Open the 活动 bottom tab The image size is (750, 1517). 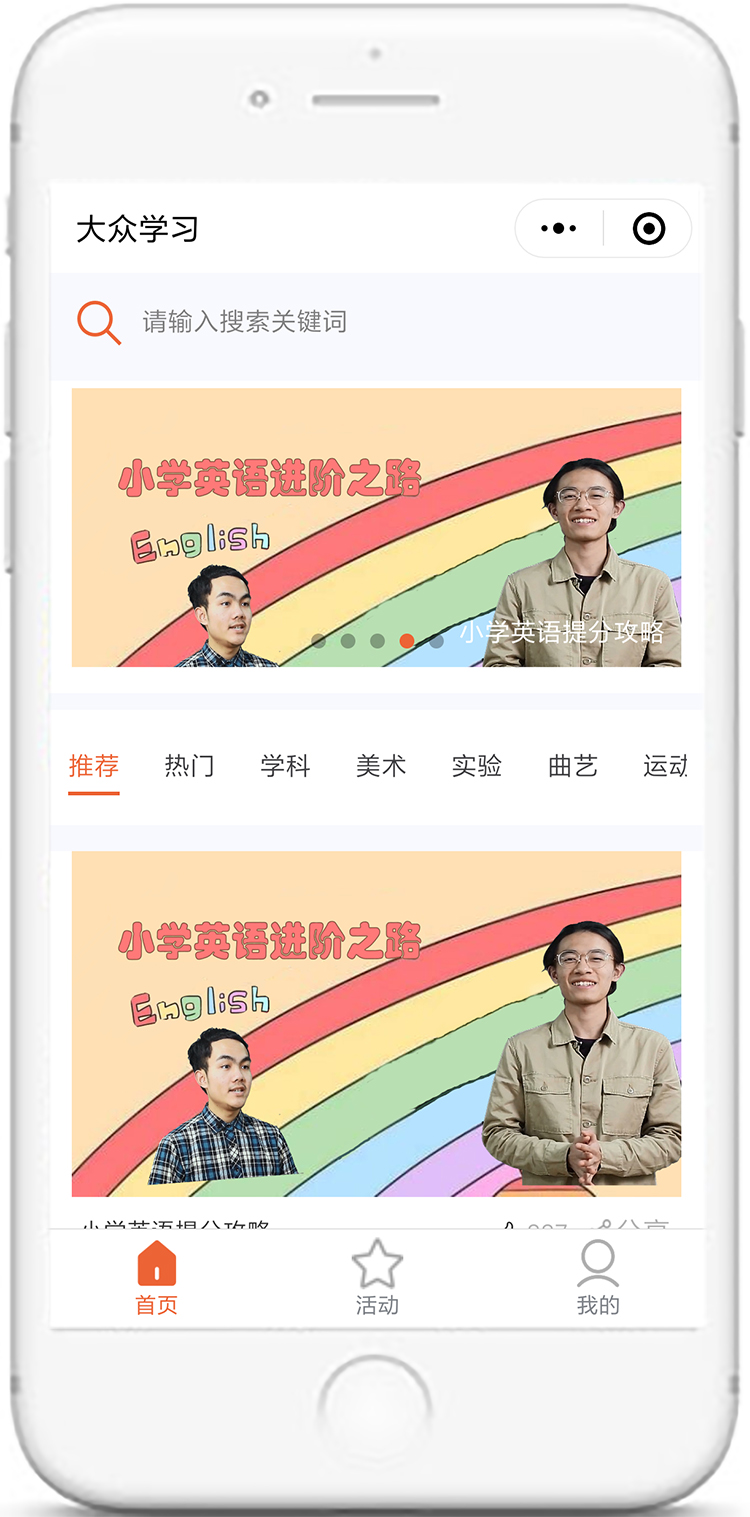377,1278
